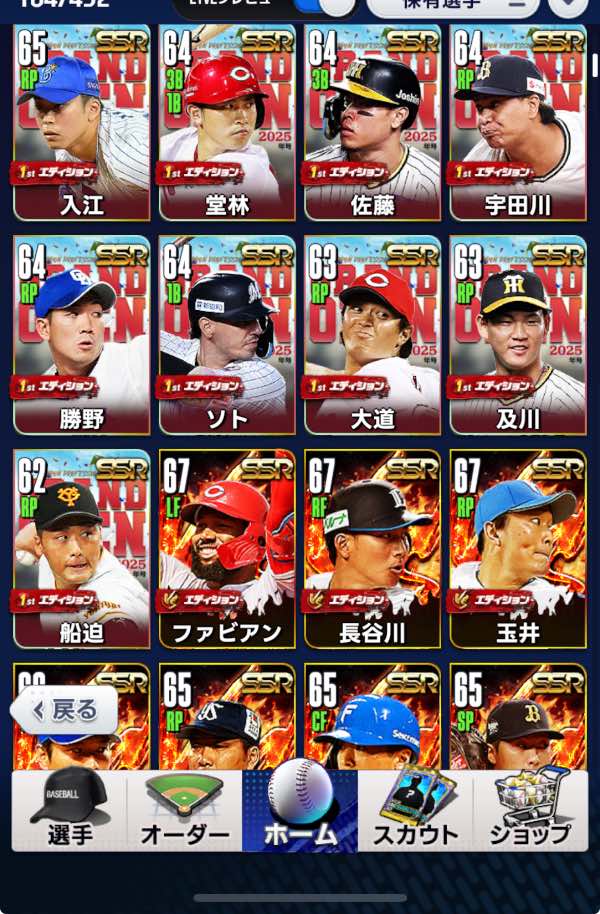Open 玉井 player card
Image resolution: width=600 pixels, height=914 pixels.
(x=518, y=548)
